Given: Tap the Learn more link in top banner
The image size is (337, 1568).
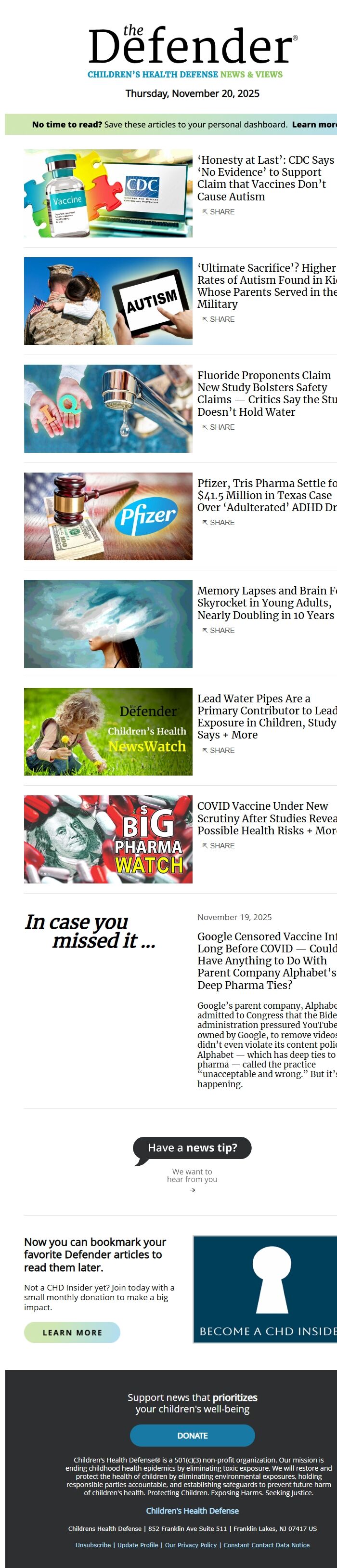Looking at the screenshot, I should [x=314, y=124].
